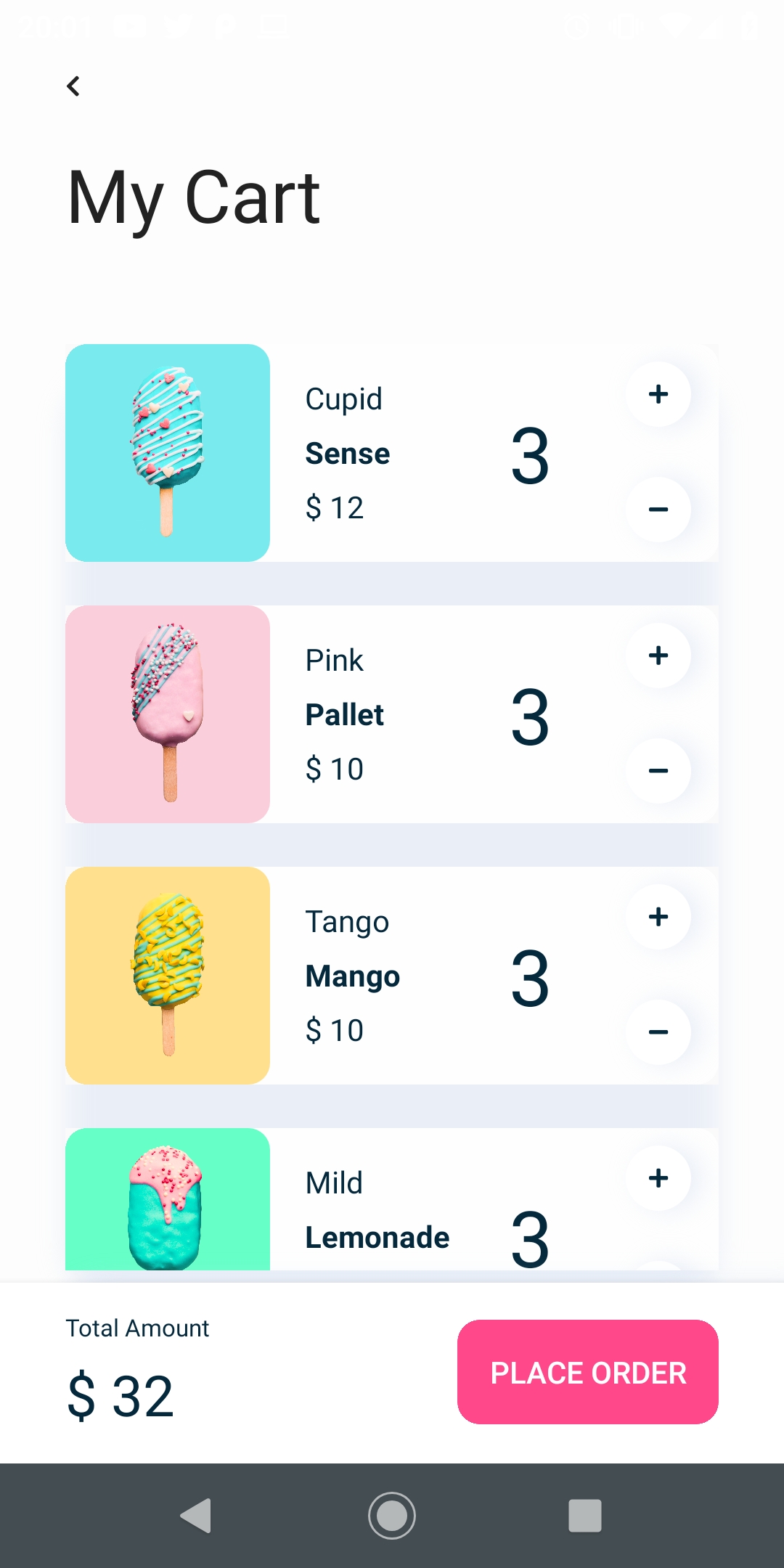Screen dimensions: 784x1568
Task: Open the Tango Mango ice cream image
Action: click(x=168, y=976)
